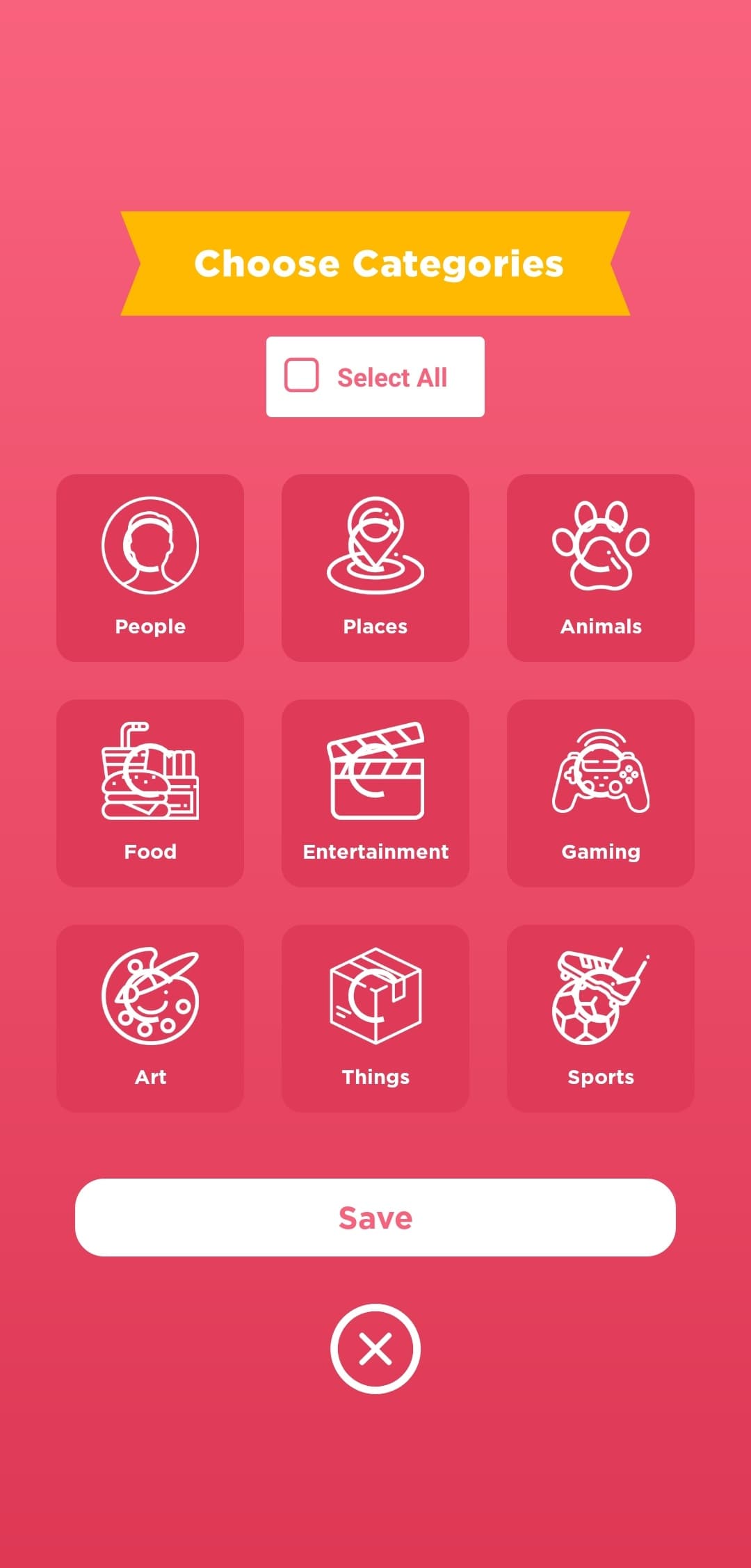Select the People category icon

click(149, 546)
